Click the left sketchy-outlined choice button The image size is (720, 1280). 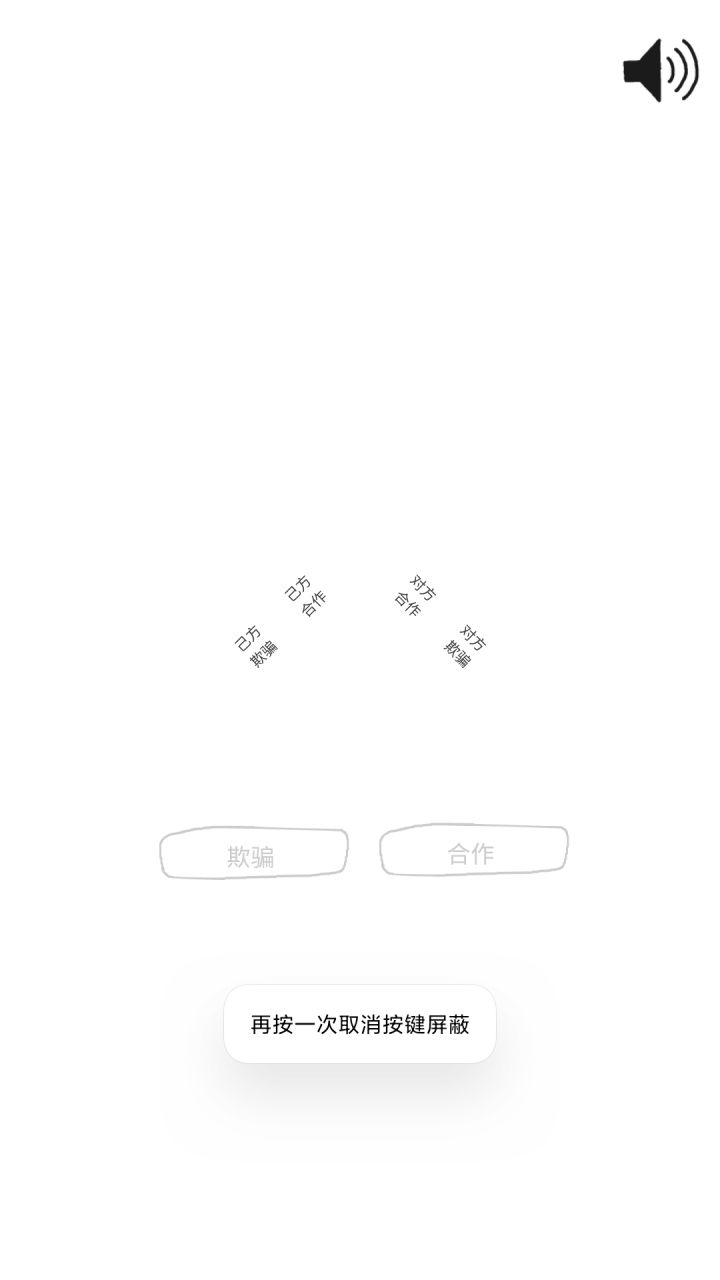pyautogui.click(x=252, y=852)
